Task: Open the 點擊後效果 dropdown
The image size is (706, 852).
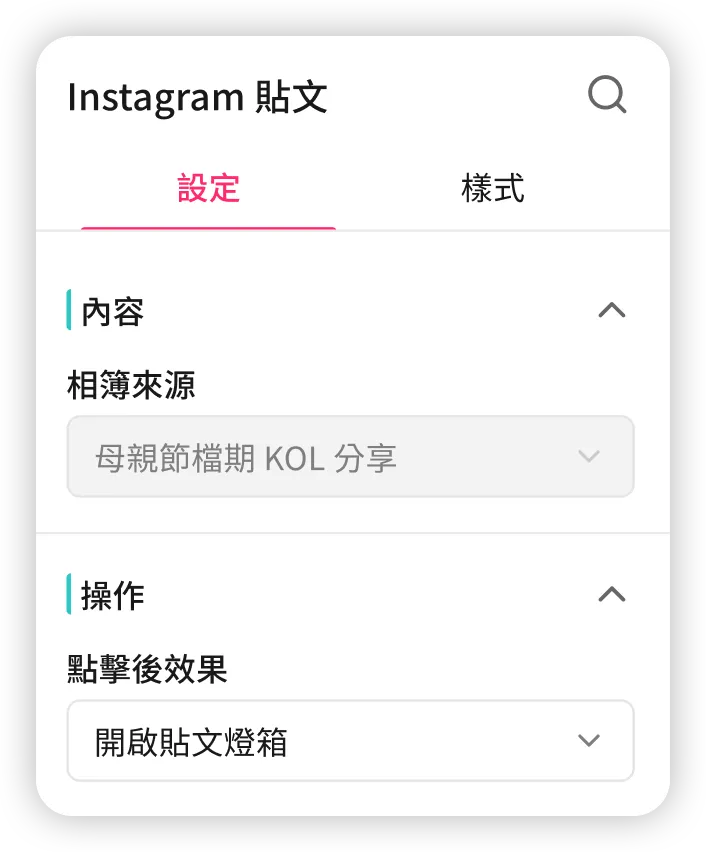Action: (x=350, y=741)
